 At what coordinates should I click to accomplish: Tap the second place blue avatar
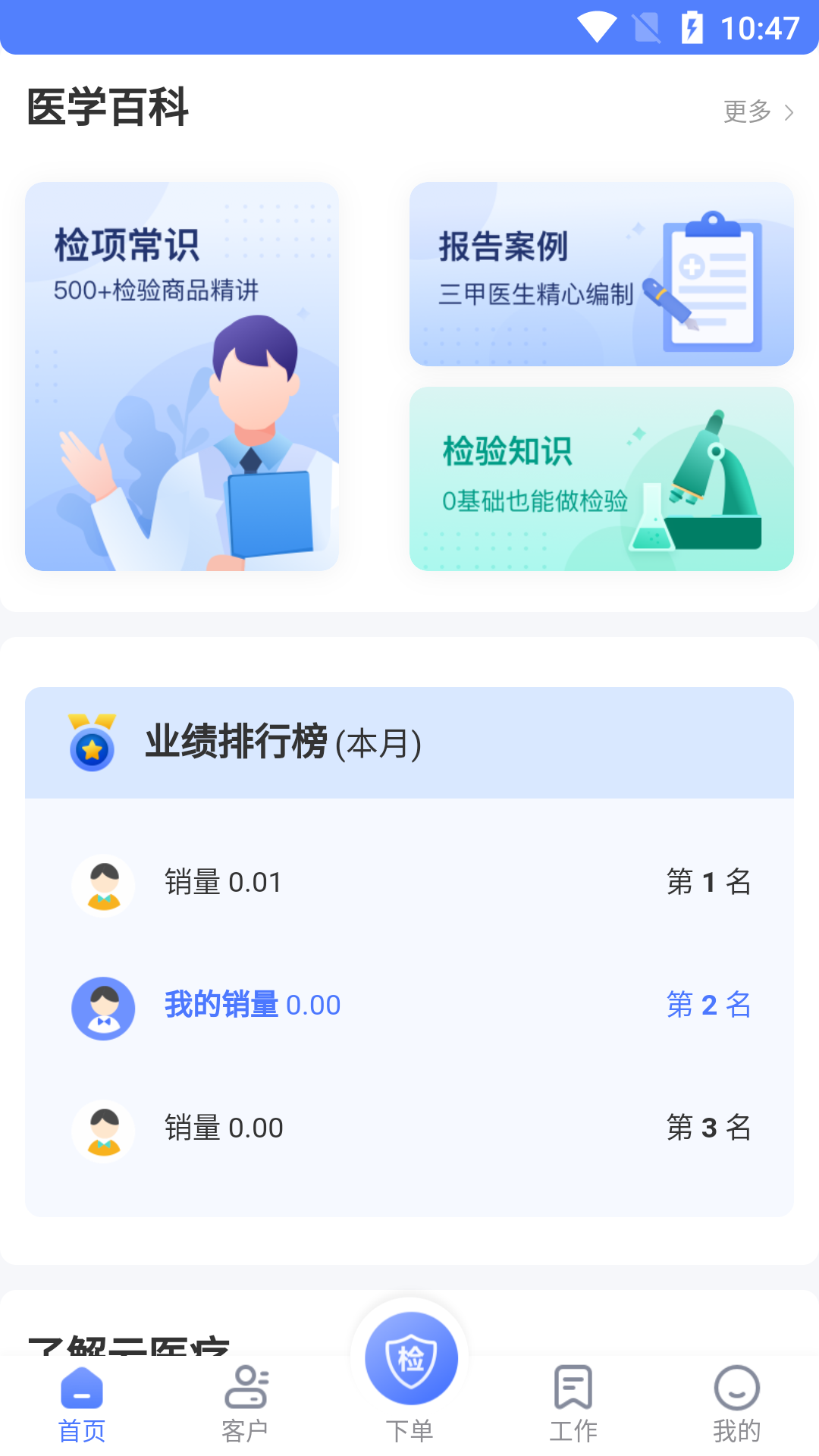coord(103,1009)
